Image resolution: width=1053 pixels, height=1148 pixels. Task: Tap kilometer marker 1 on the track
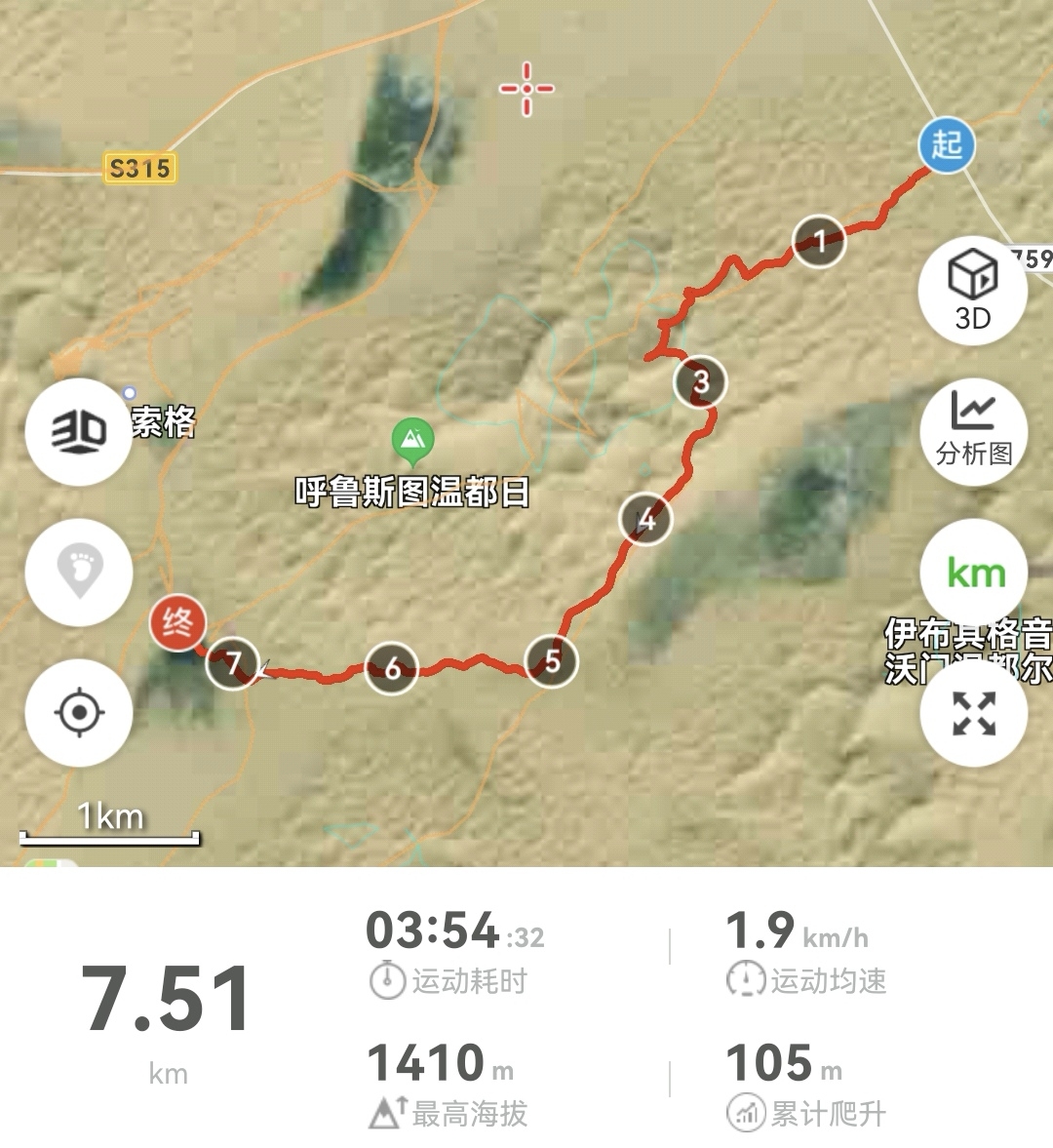819,240
